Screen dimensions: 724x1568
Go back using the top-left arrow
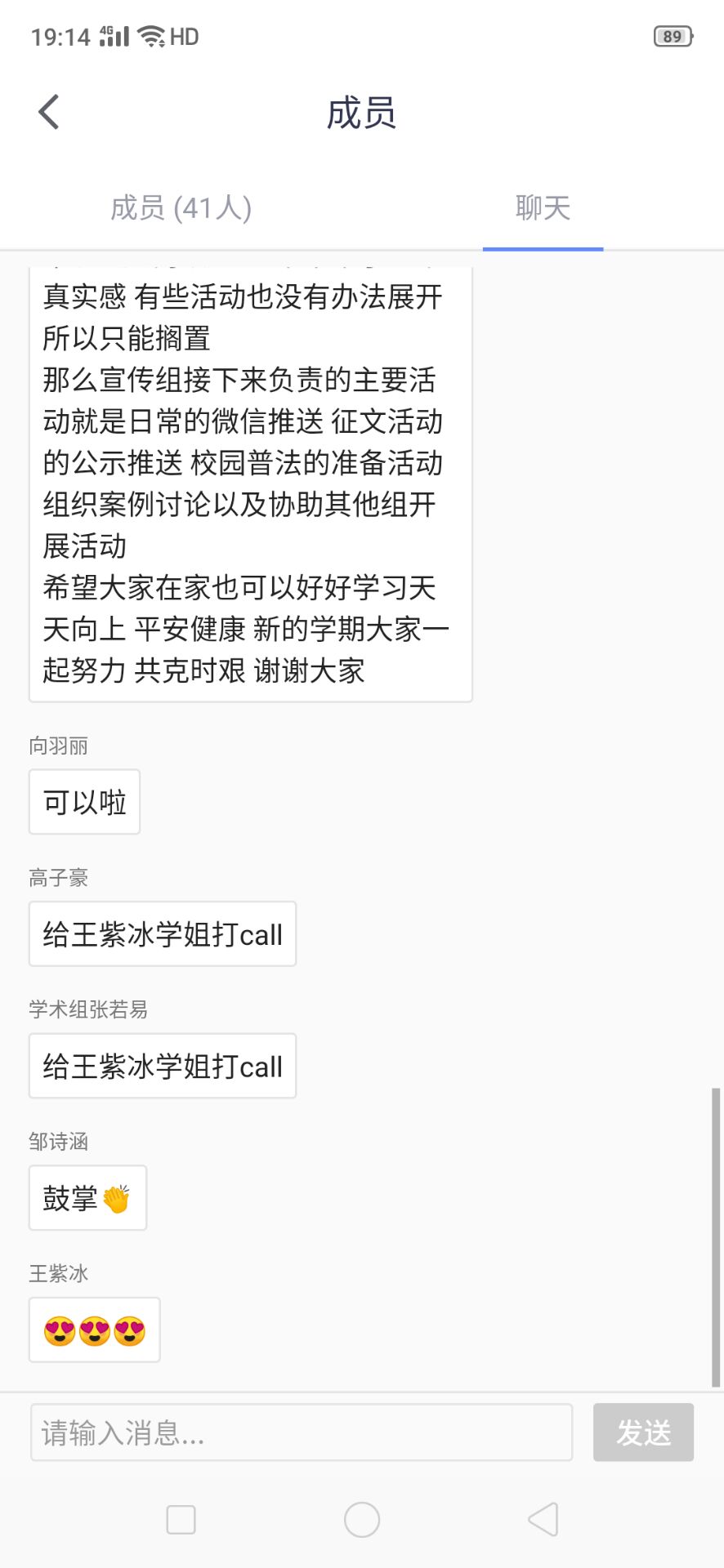(x=49, y=112)
